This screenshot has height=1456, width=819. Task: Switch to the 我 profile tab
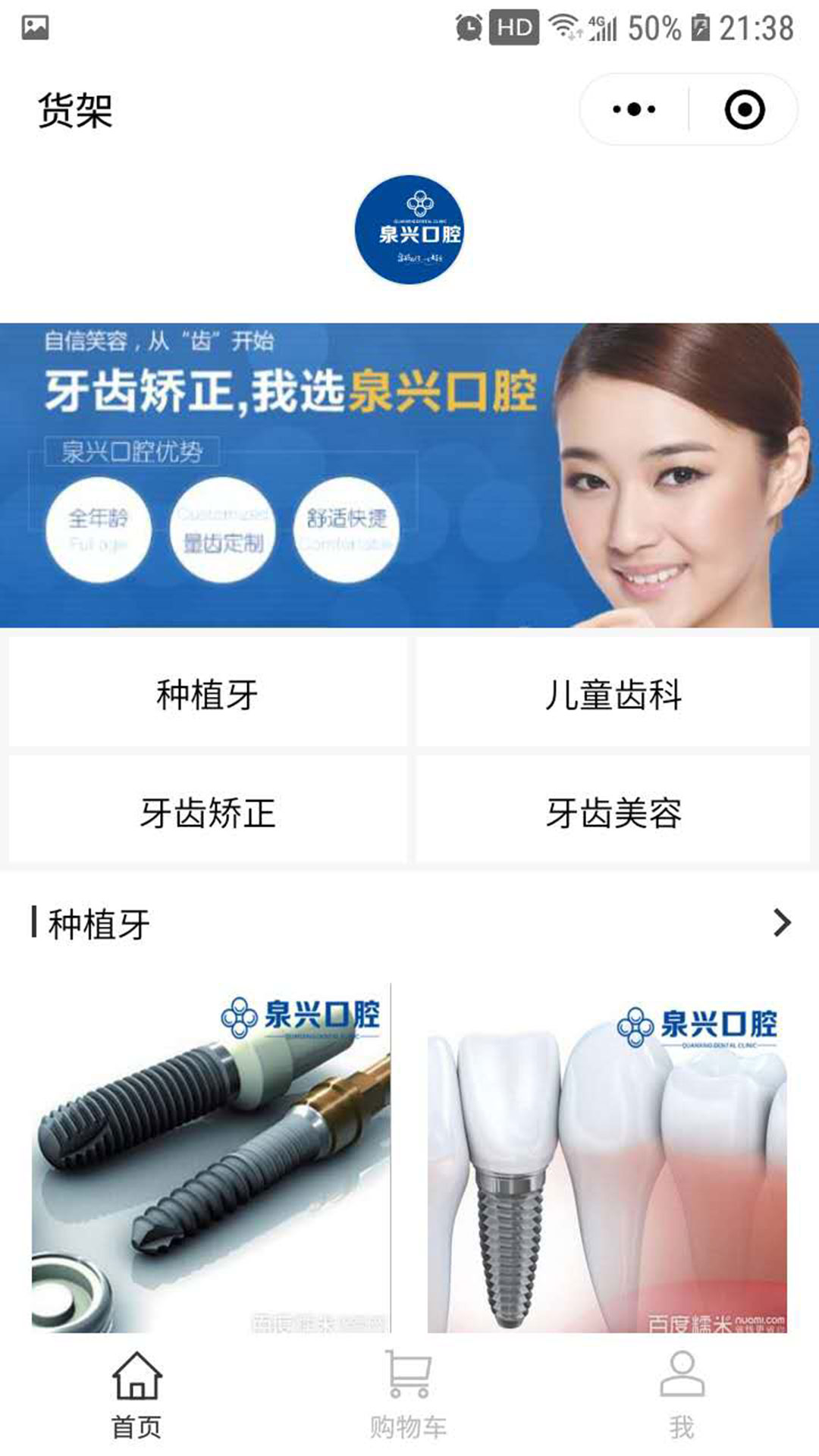682,1394
